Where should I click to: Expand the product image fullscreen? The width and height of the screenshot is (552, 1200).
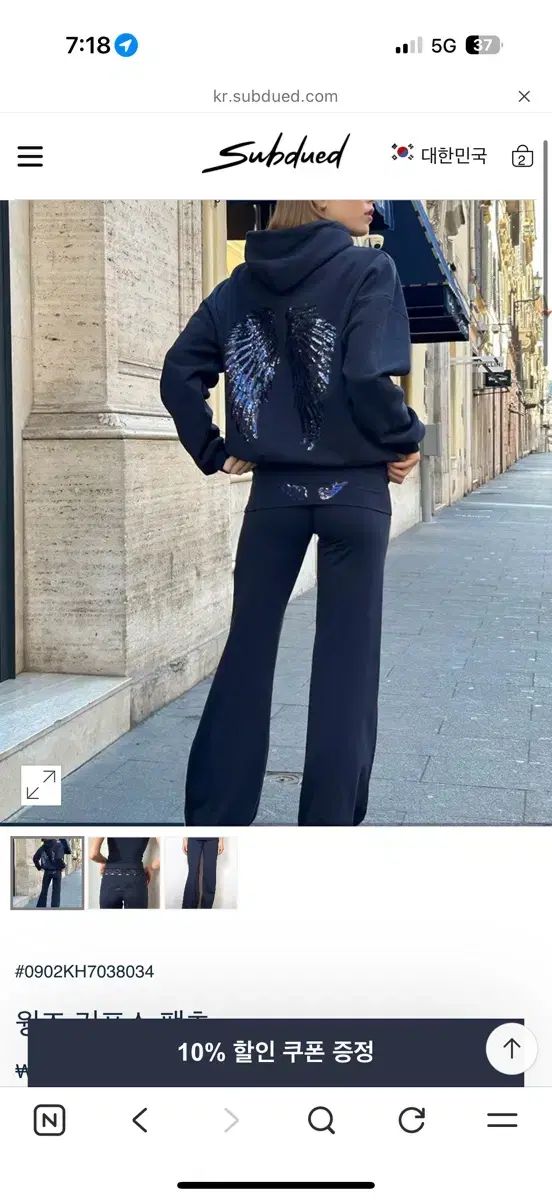coord(41,785)
